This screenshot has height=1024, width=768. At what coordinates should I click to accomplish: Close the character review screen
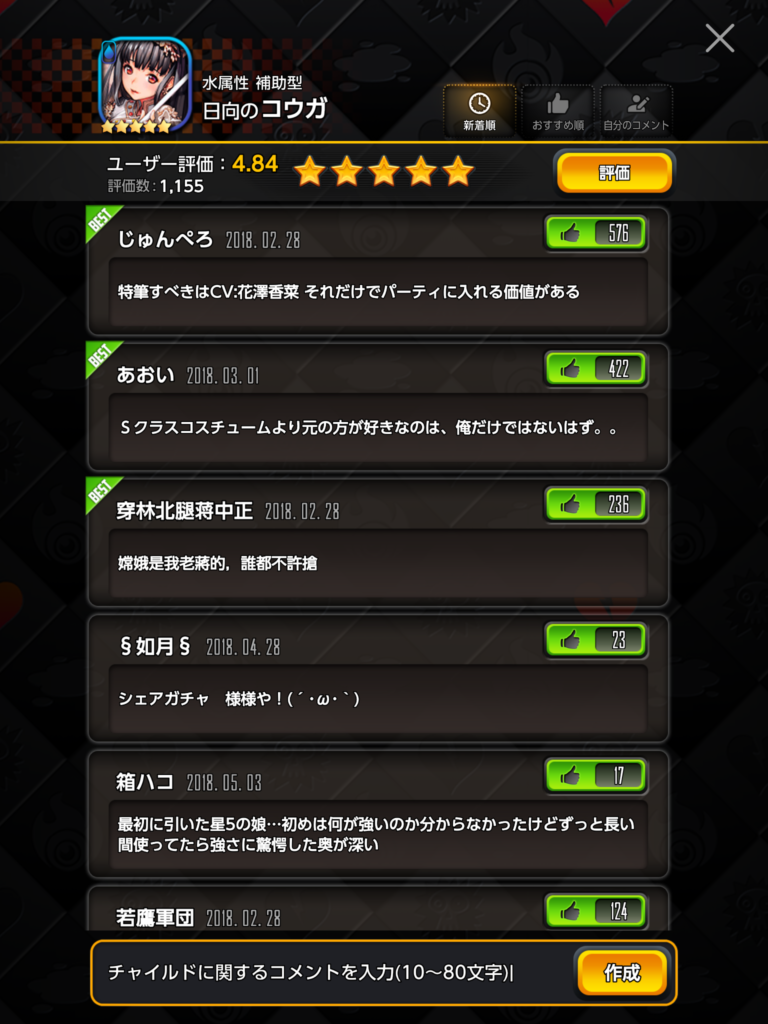(x=719, y=39)
